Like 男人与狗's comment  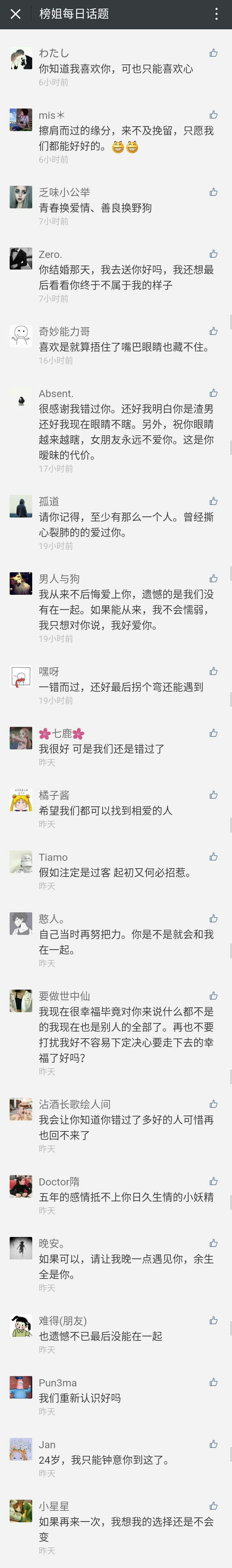(213, 578)
